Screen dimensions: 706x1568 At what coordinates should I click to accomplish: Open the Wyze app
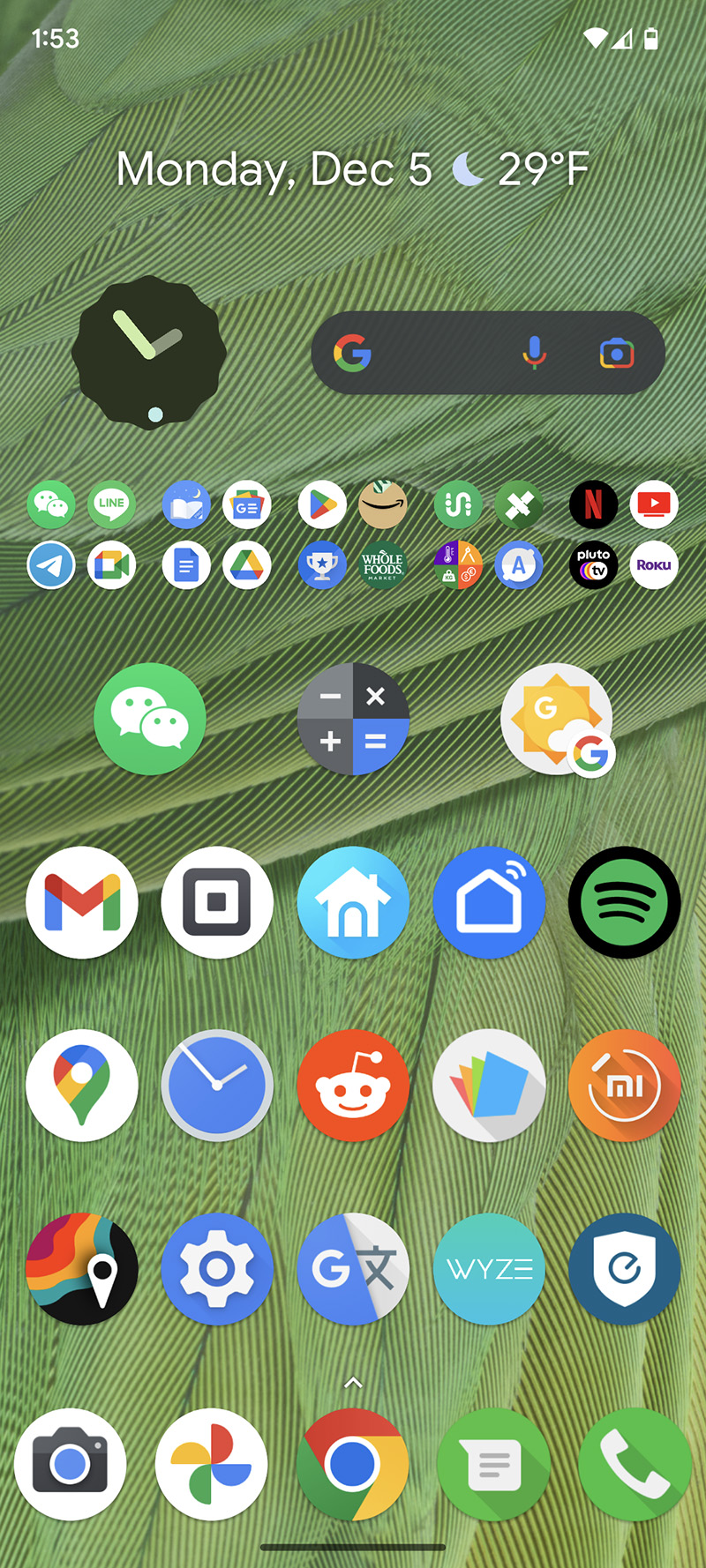pyautogui.click(x=489, y=1268)
